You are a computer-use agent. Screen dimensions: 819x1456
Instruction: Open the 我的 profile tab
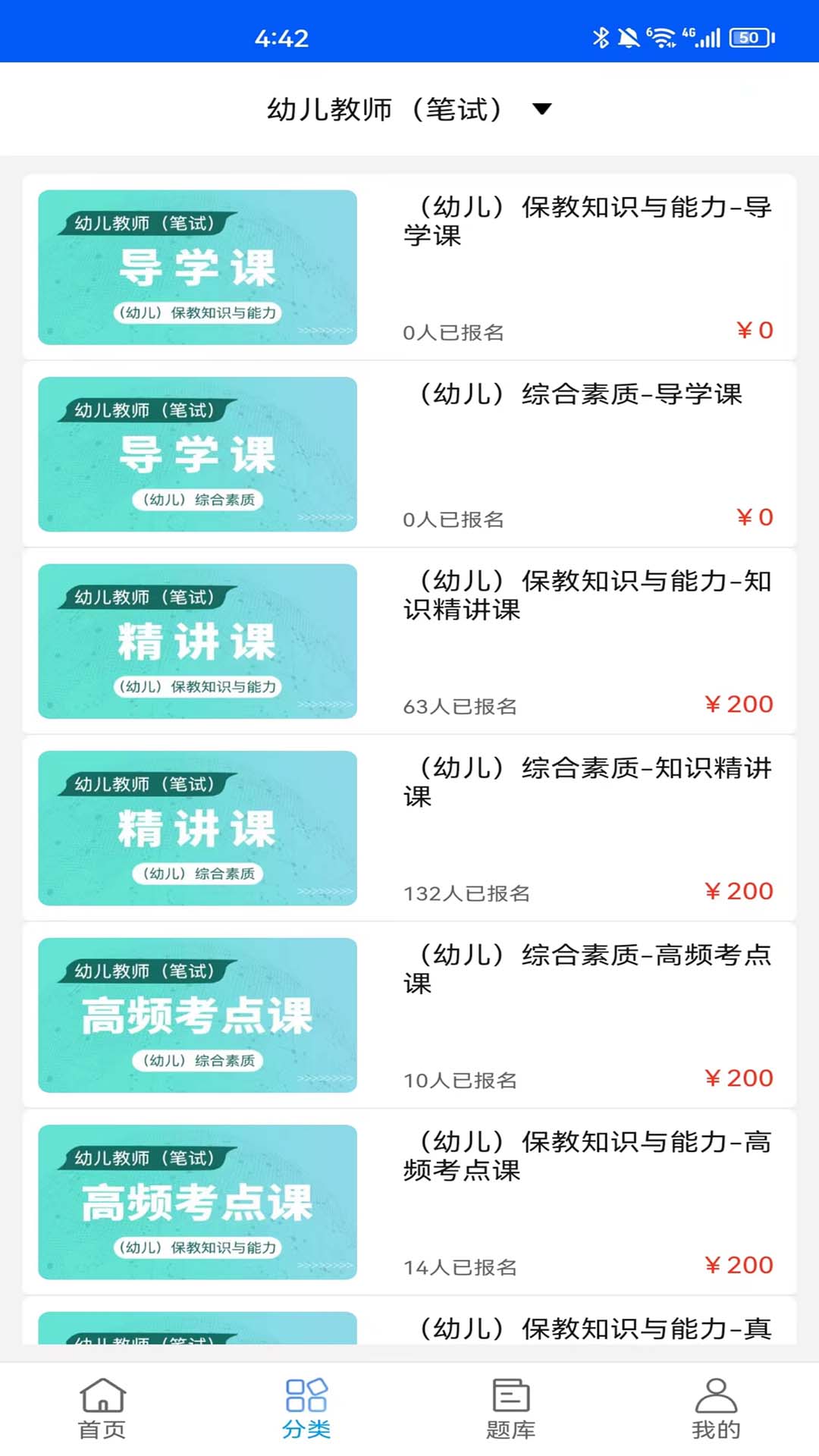pos(716,1408)
